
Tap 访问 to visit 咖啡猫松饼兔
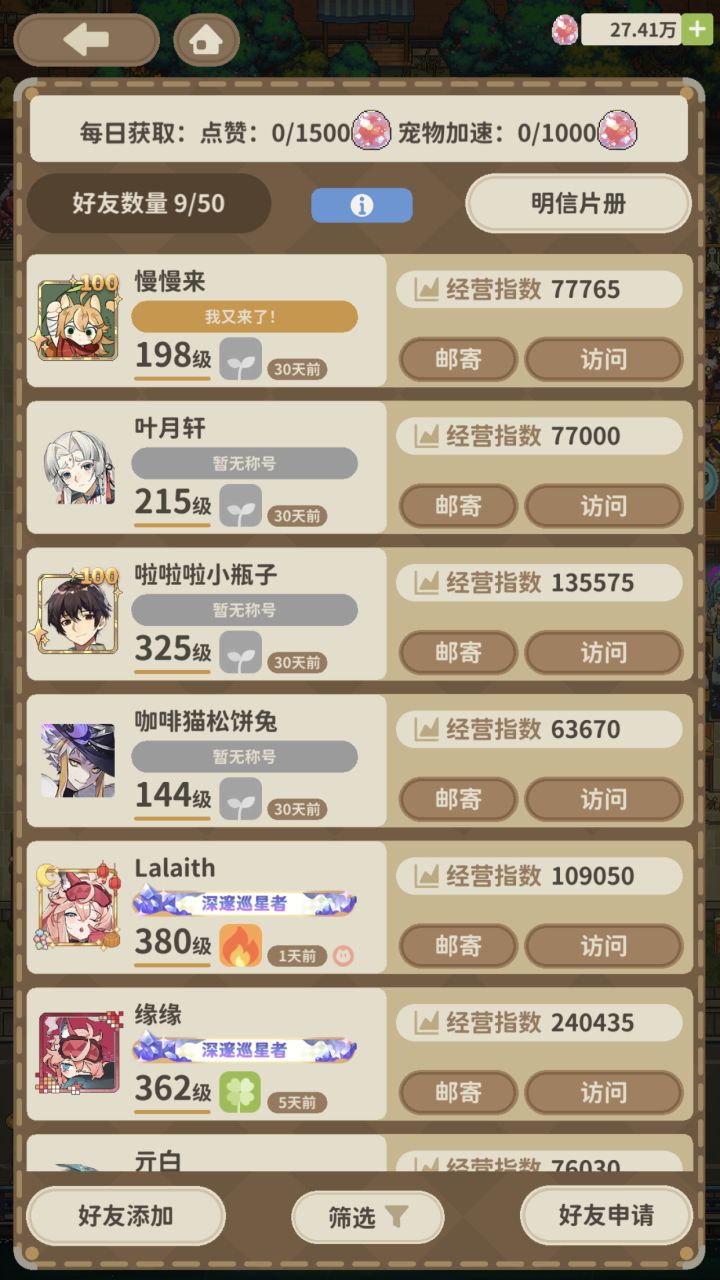click(x=604, y=799)
